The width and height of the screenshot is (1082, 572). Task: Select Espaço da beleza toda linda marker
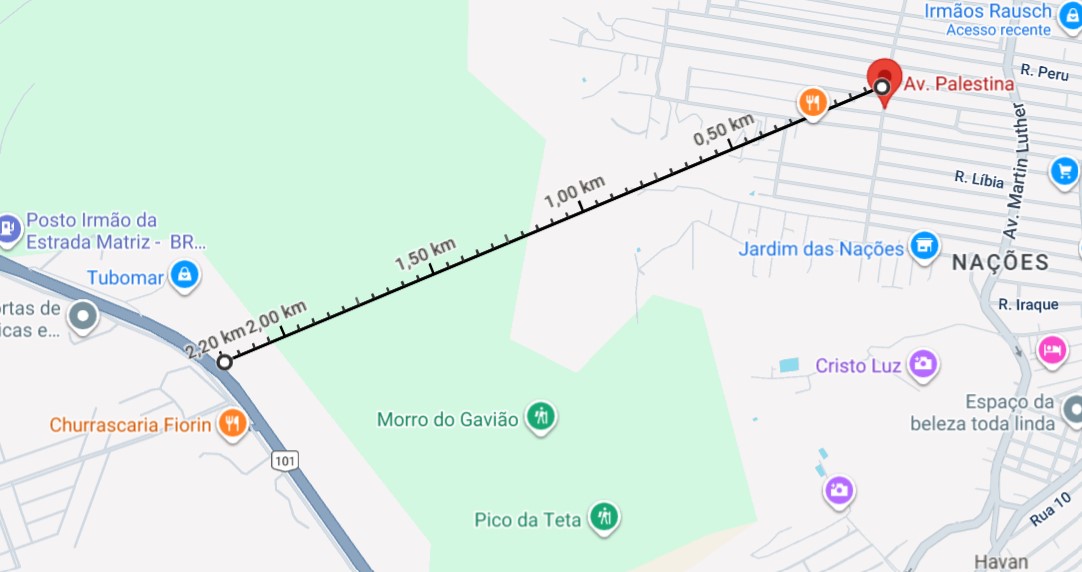[1073, 409]
